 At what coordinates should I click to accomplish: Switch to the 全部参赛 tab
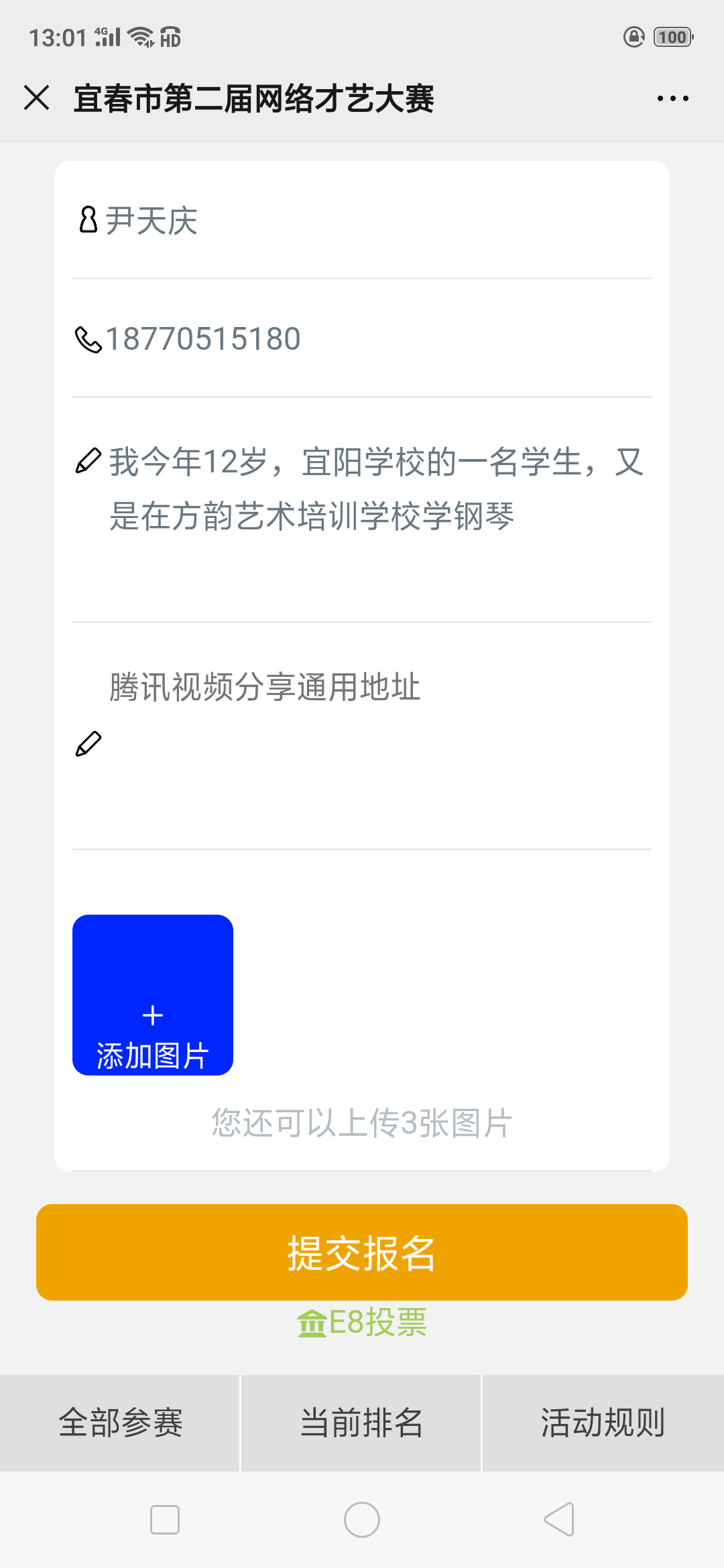click(120, 1423)
